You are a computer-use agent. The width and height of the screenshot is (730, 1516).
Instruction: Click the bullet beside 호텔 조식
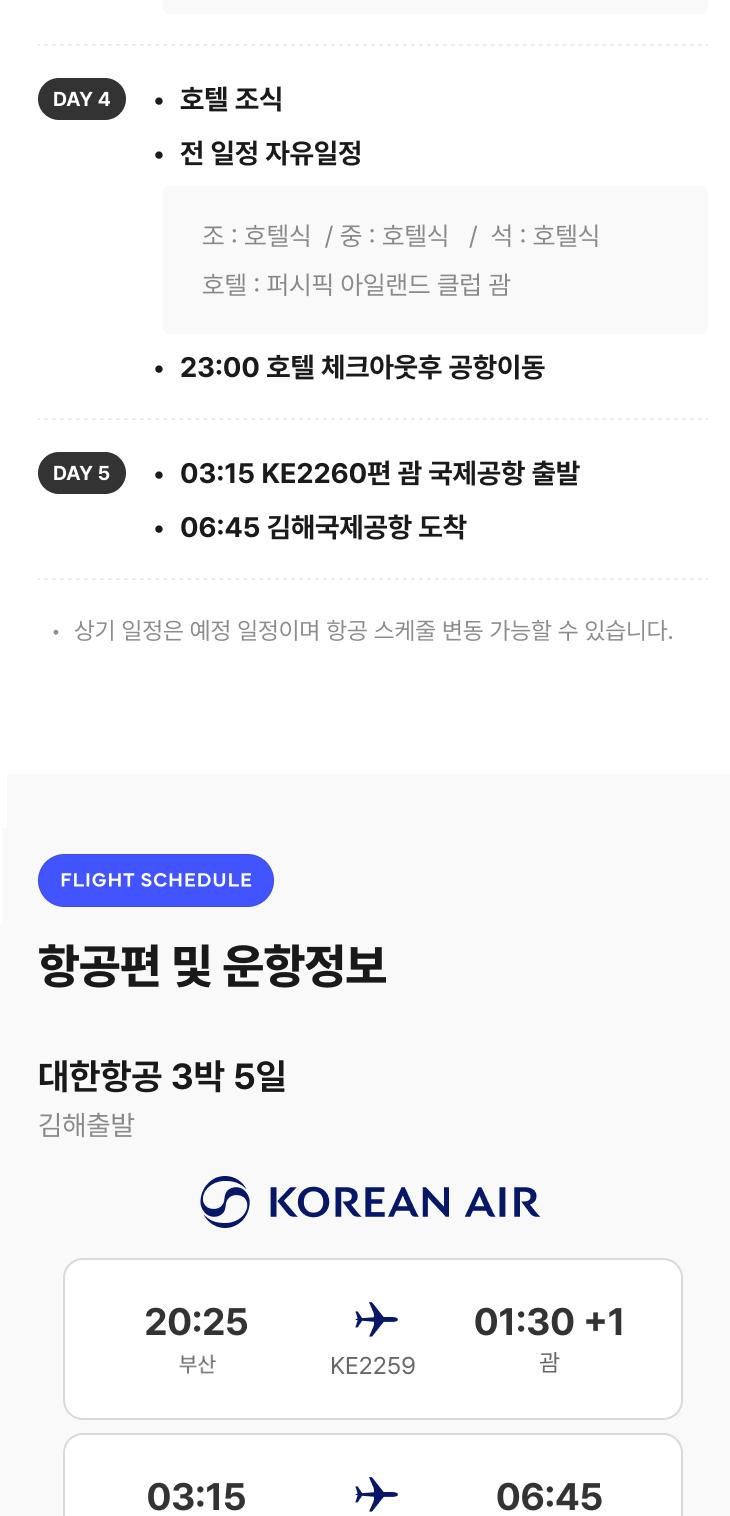160,99
